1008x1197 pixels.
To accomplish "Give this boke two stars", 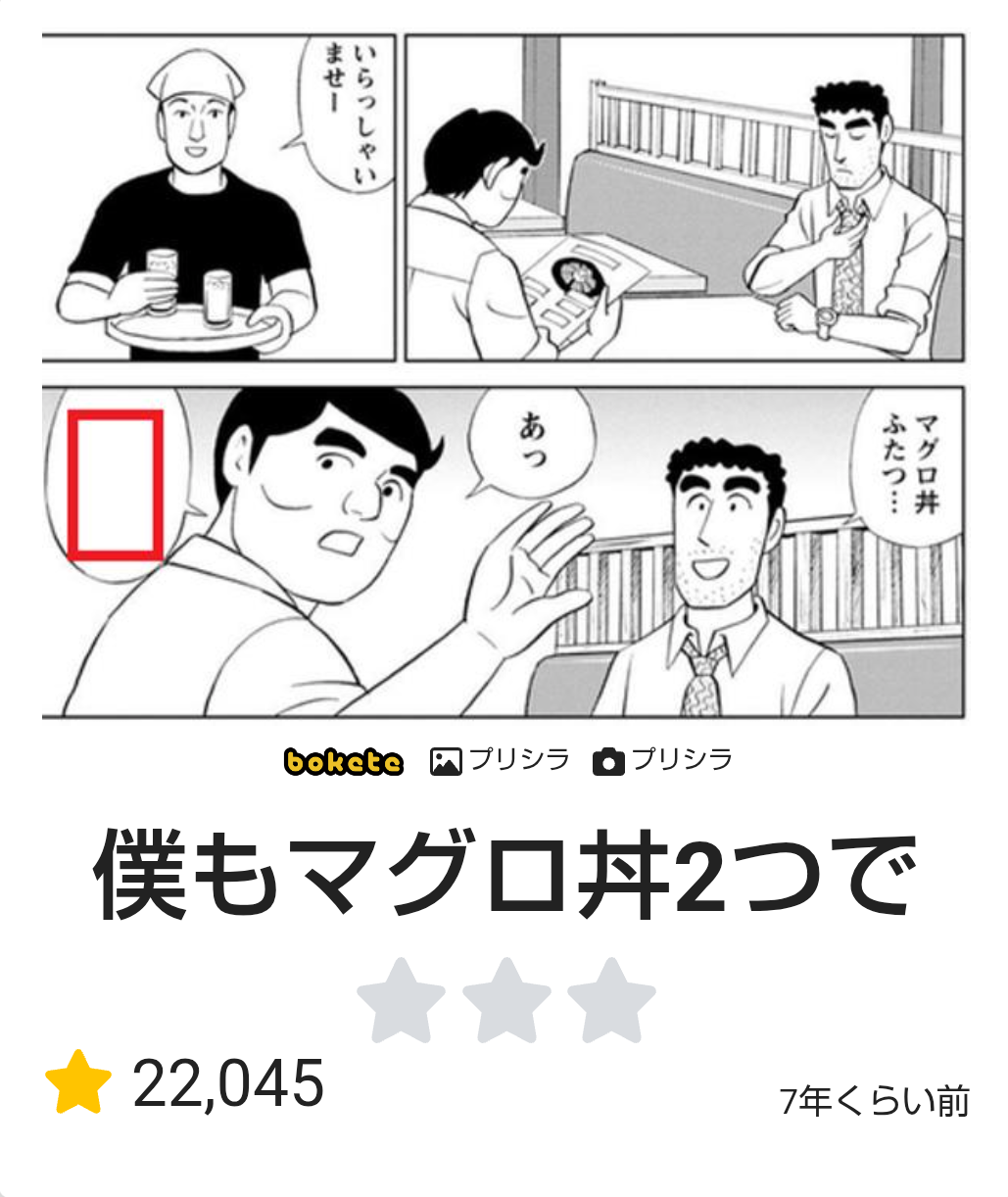I will coord(505,1000).
